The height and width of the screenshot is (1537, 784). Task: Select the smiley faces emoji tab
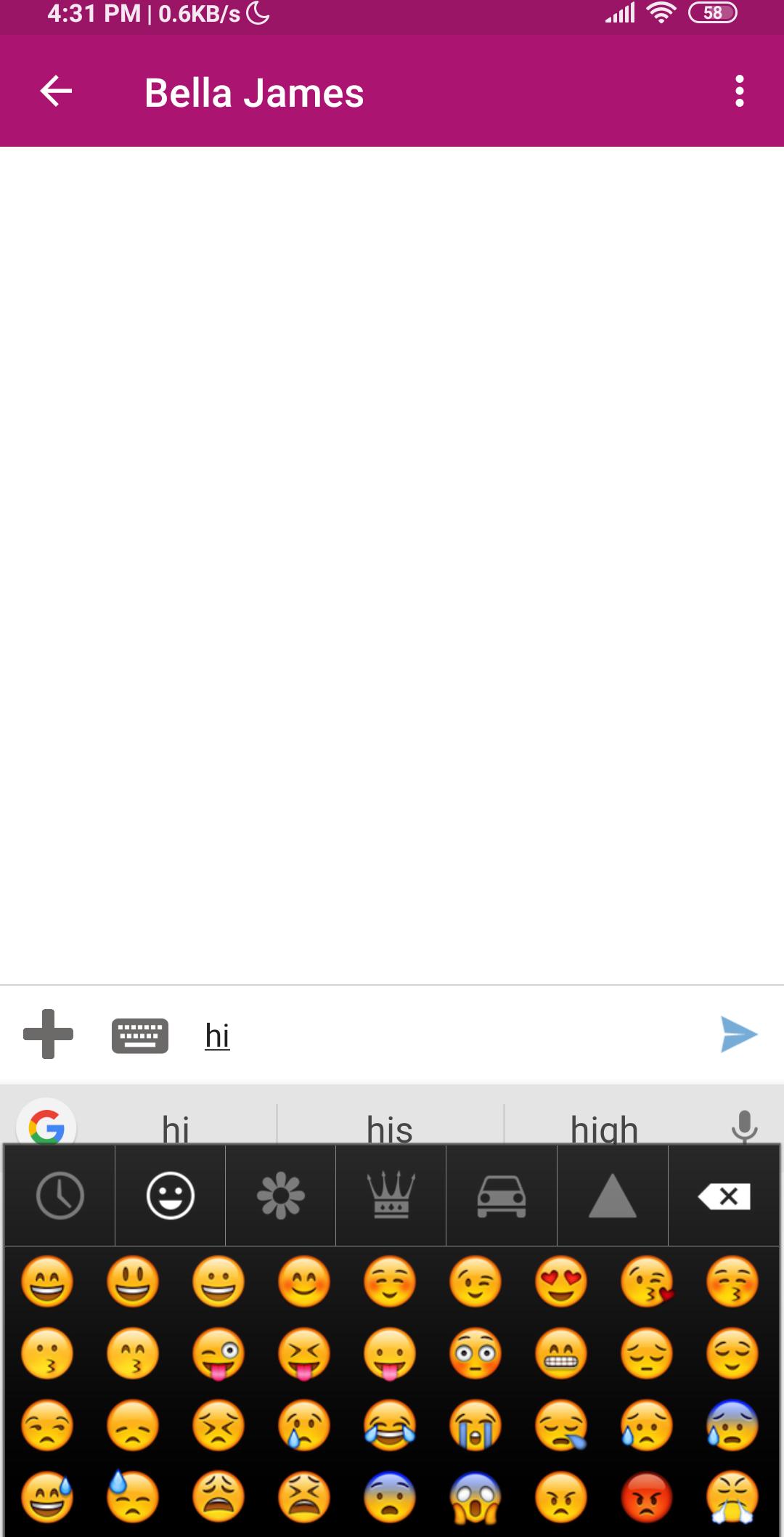[171, 1196]
